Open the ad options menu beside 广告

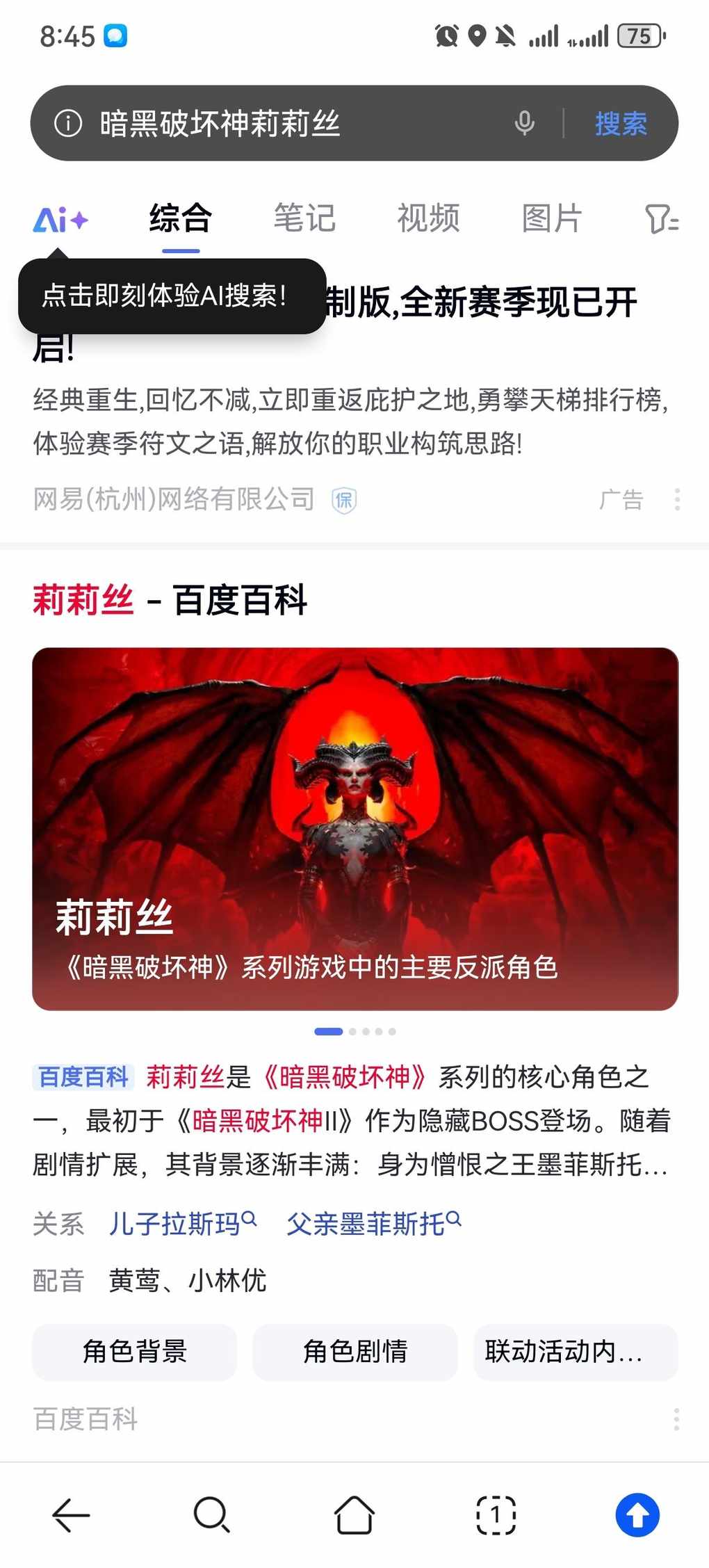click(x=677, y=499)
